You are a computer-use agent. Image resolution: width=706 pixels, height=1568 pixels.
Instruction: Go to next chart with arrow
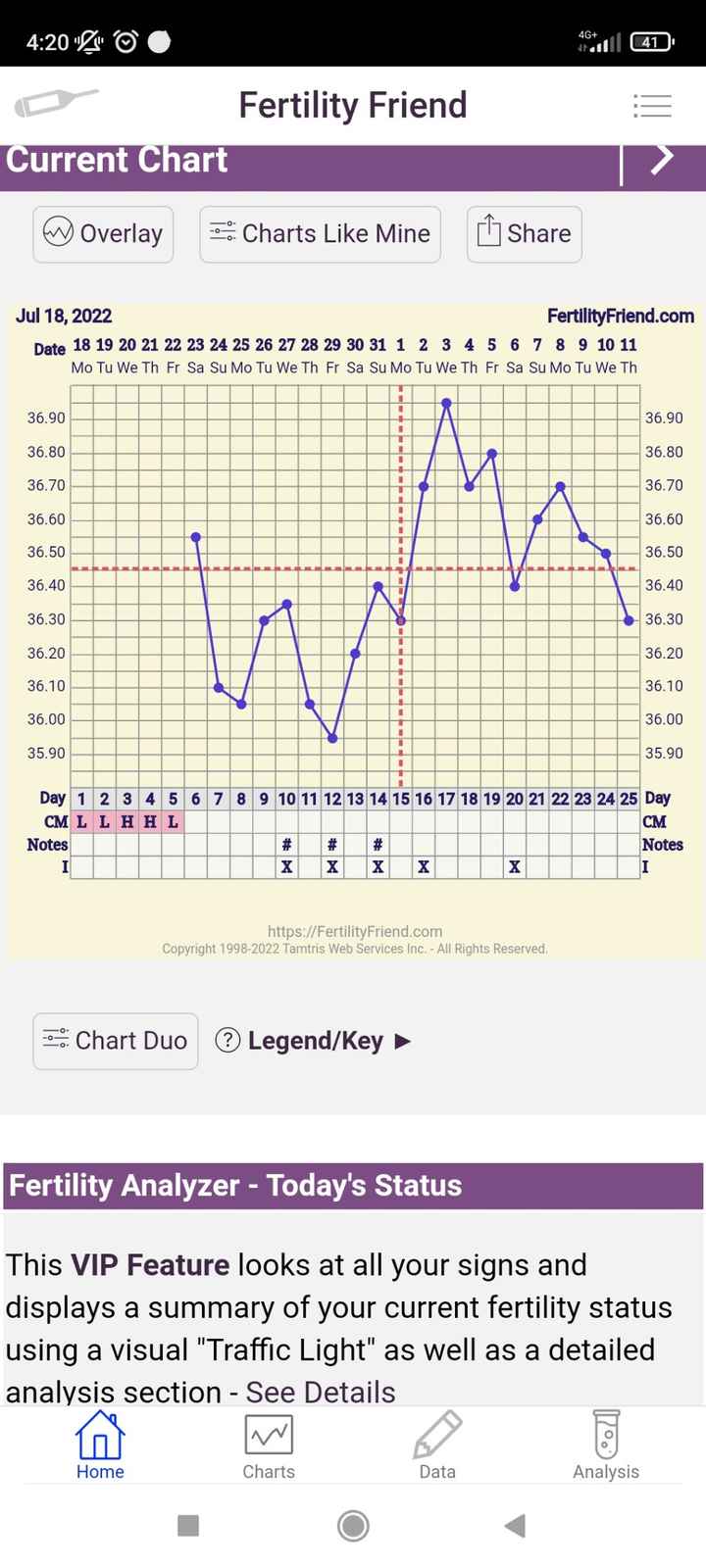pos(663,159)
